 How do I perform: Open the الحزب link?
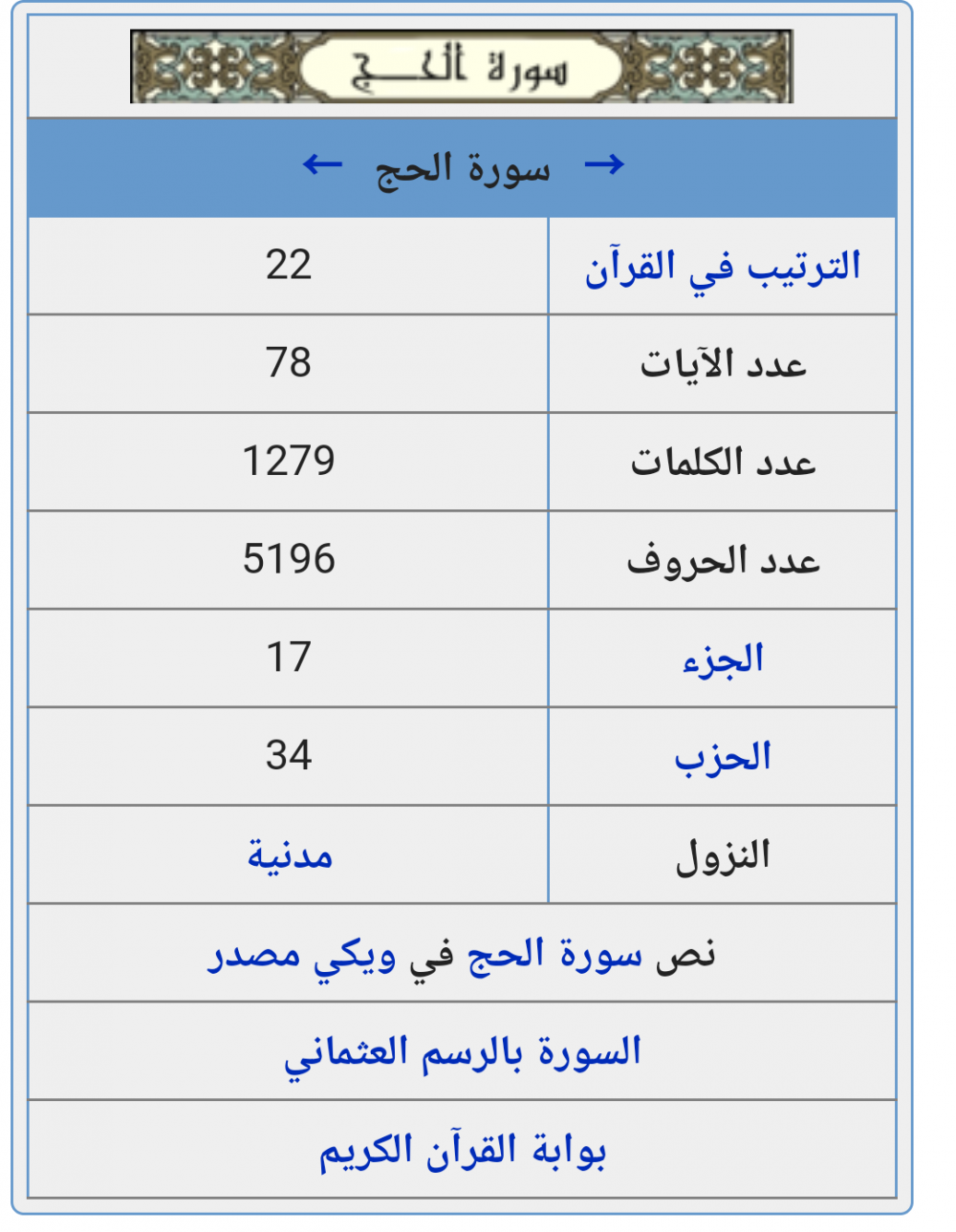click(x=723, y=758)
